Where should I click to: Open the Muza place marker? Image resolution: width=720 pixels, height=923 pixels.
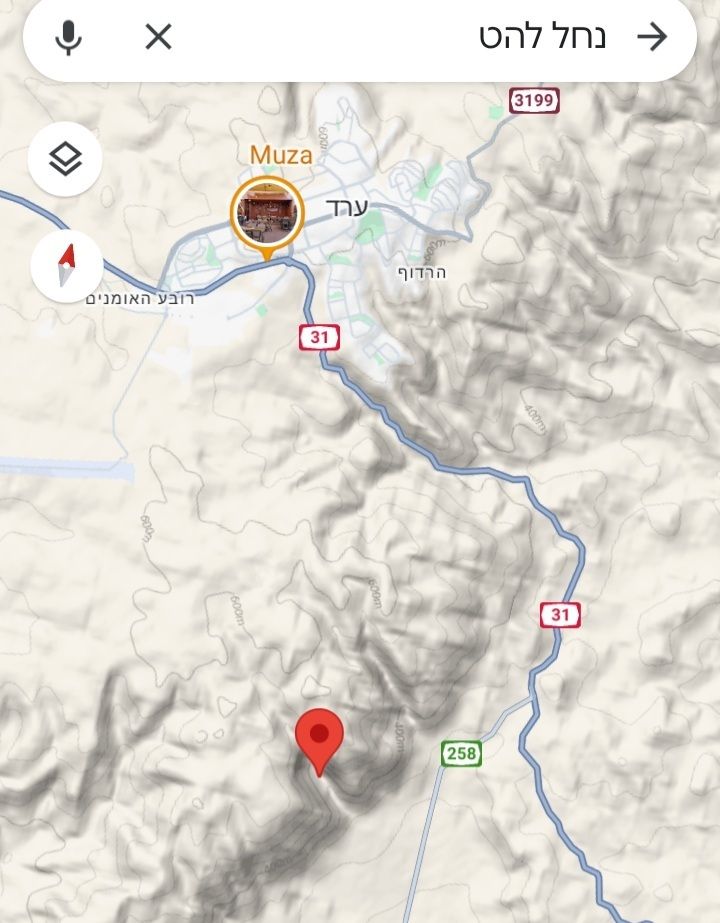point(267,214)
